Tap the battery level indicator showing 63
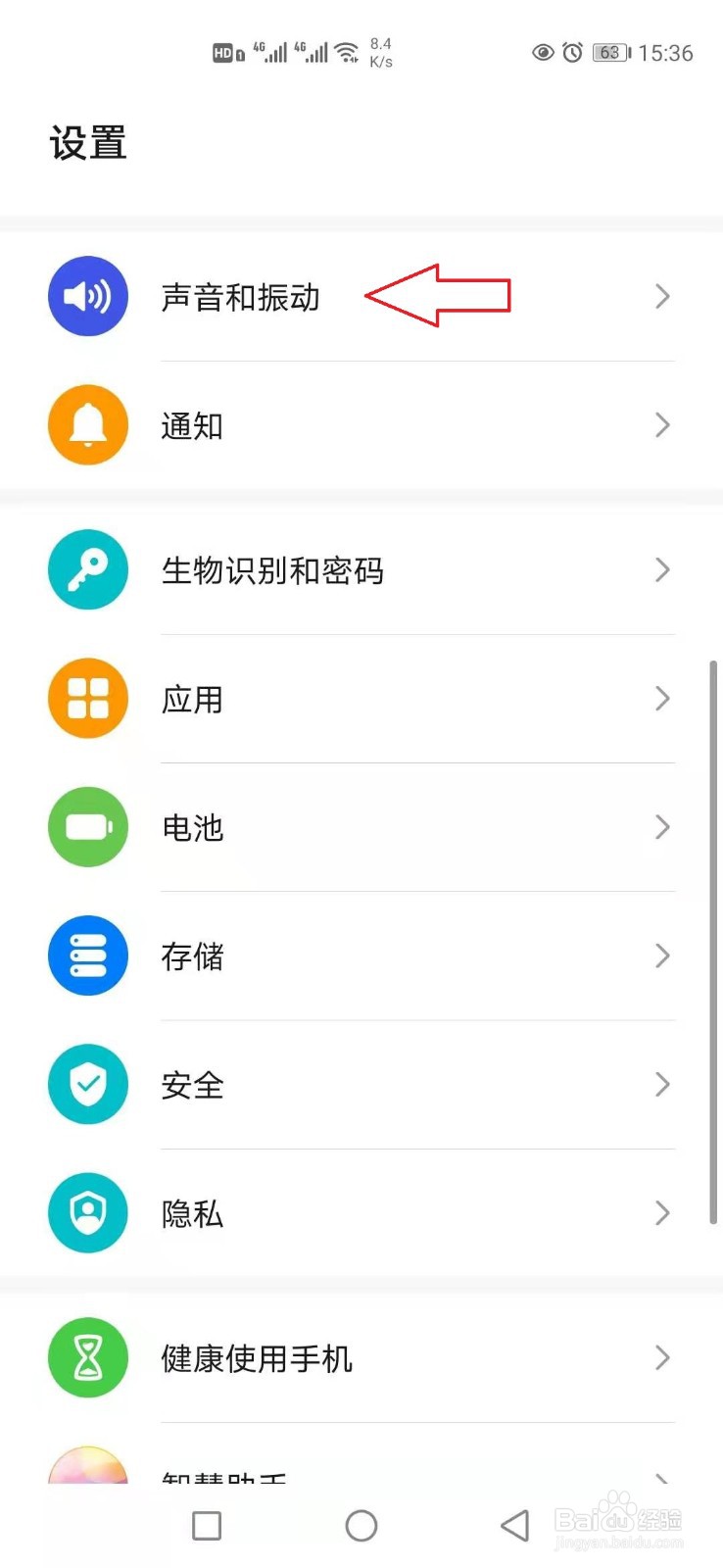The width and height of the screenshot is (723, 1568). pos(608,53)
